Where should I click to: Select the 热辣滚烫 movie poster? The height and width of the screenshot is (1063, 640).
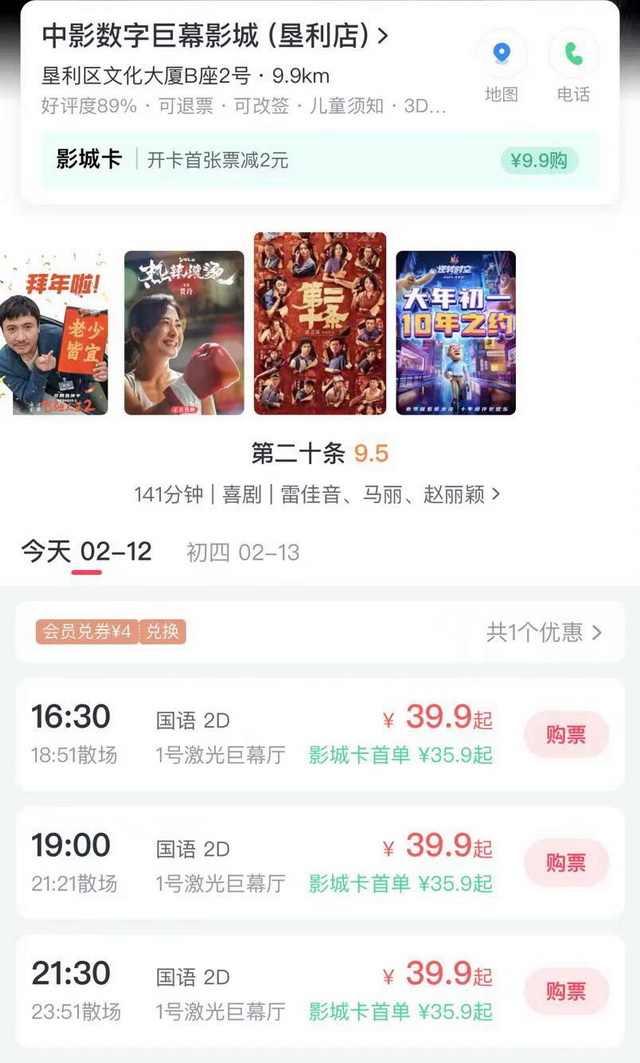(184, 332)
